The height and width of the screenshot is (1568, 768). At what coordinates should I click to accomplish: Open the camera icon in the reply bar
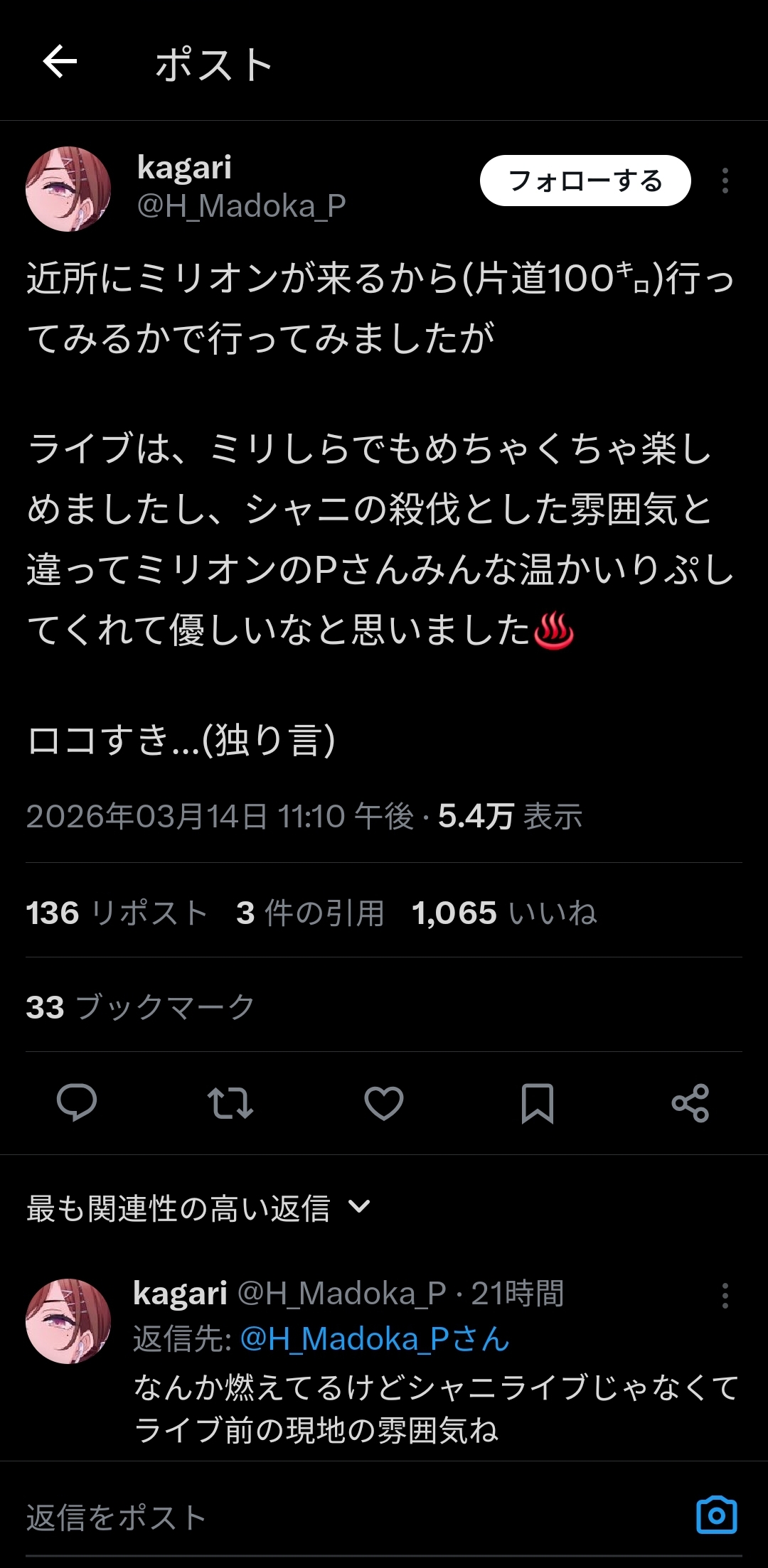point(716,1515)
